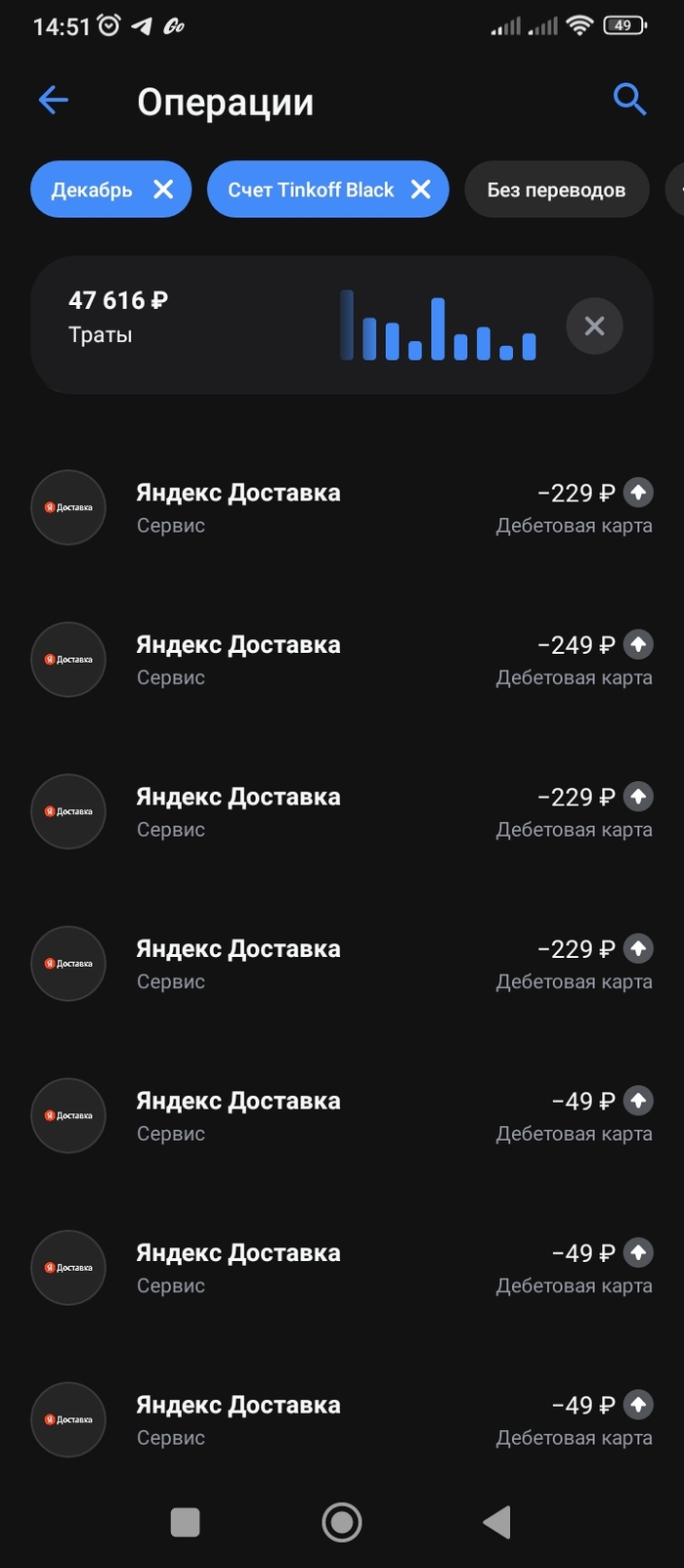Go back from the Операции screen

tap(54, 100)
